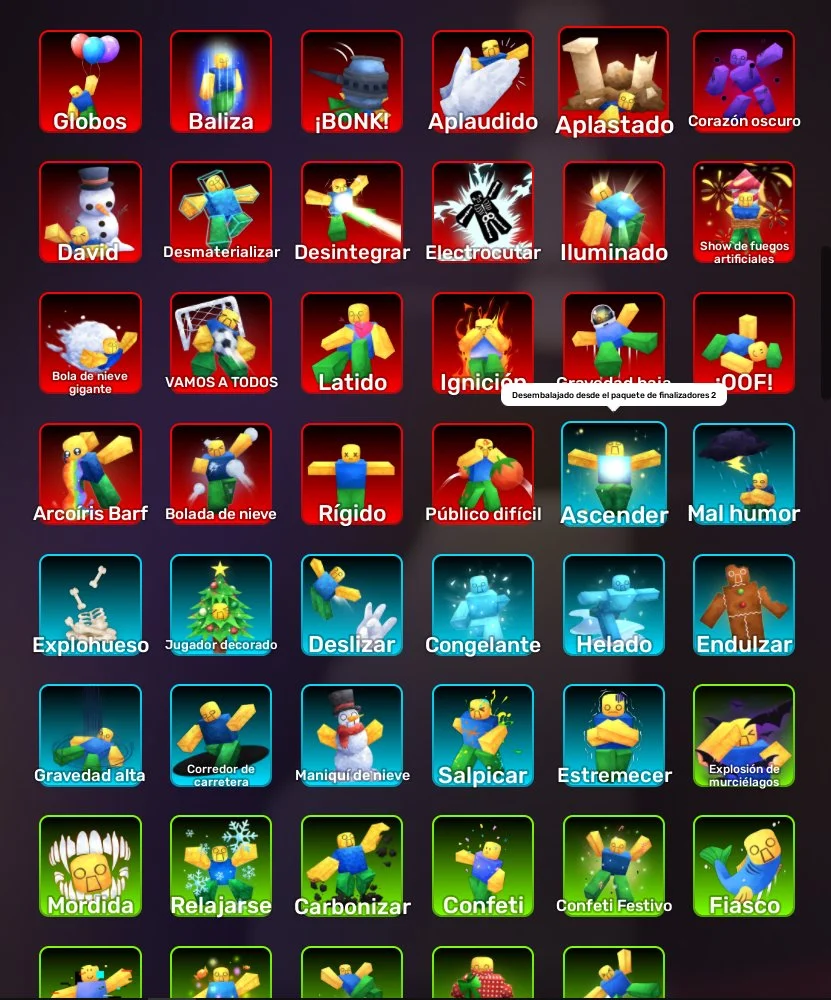This screenshot has height=1000, width=831.
Task: Tap the Confeti Festivo tile
Action: [614, 866]
